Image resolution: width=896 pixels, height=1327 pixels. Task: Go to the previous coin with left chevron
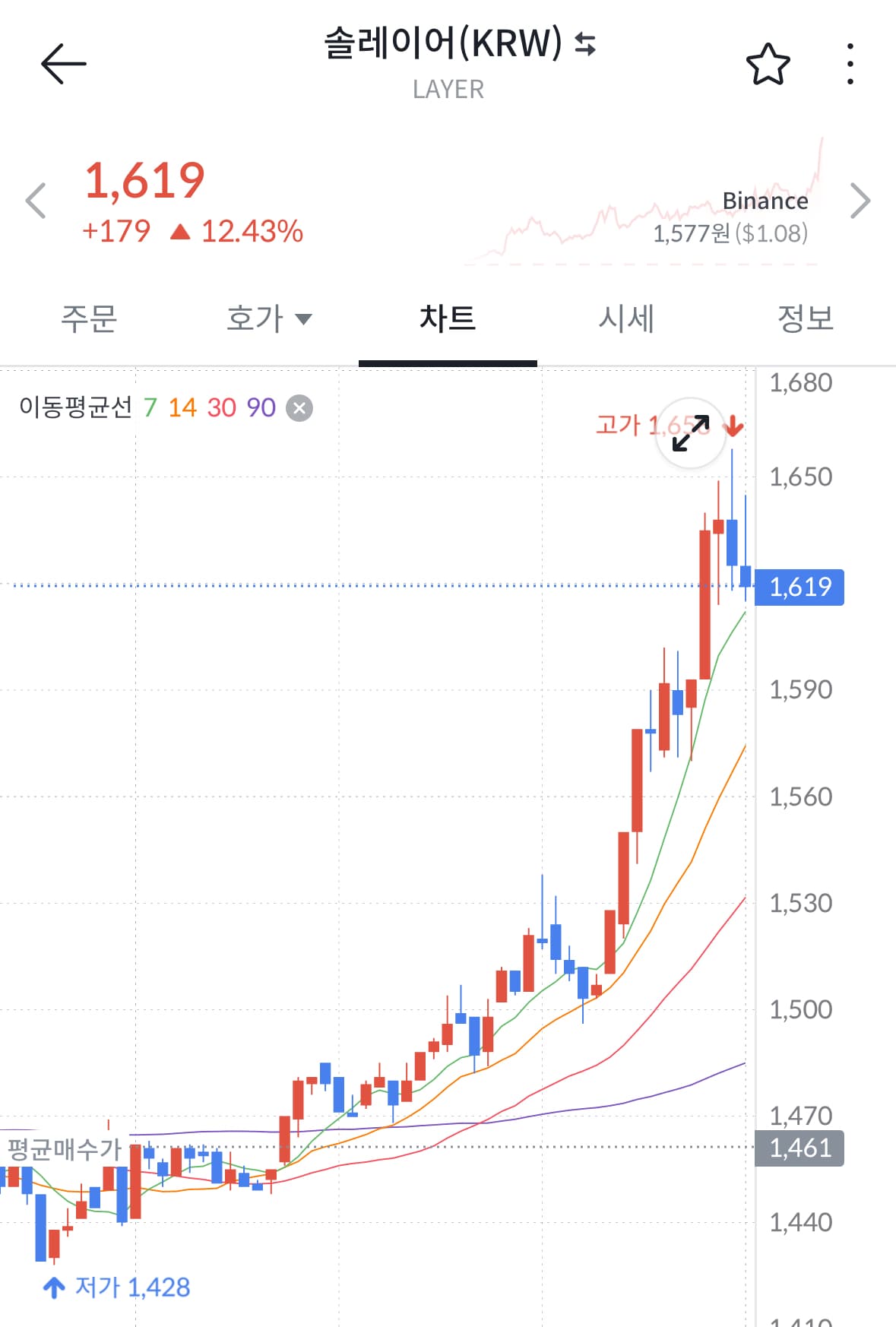pyautogui.click(x=36, y=201)
